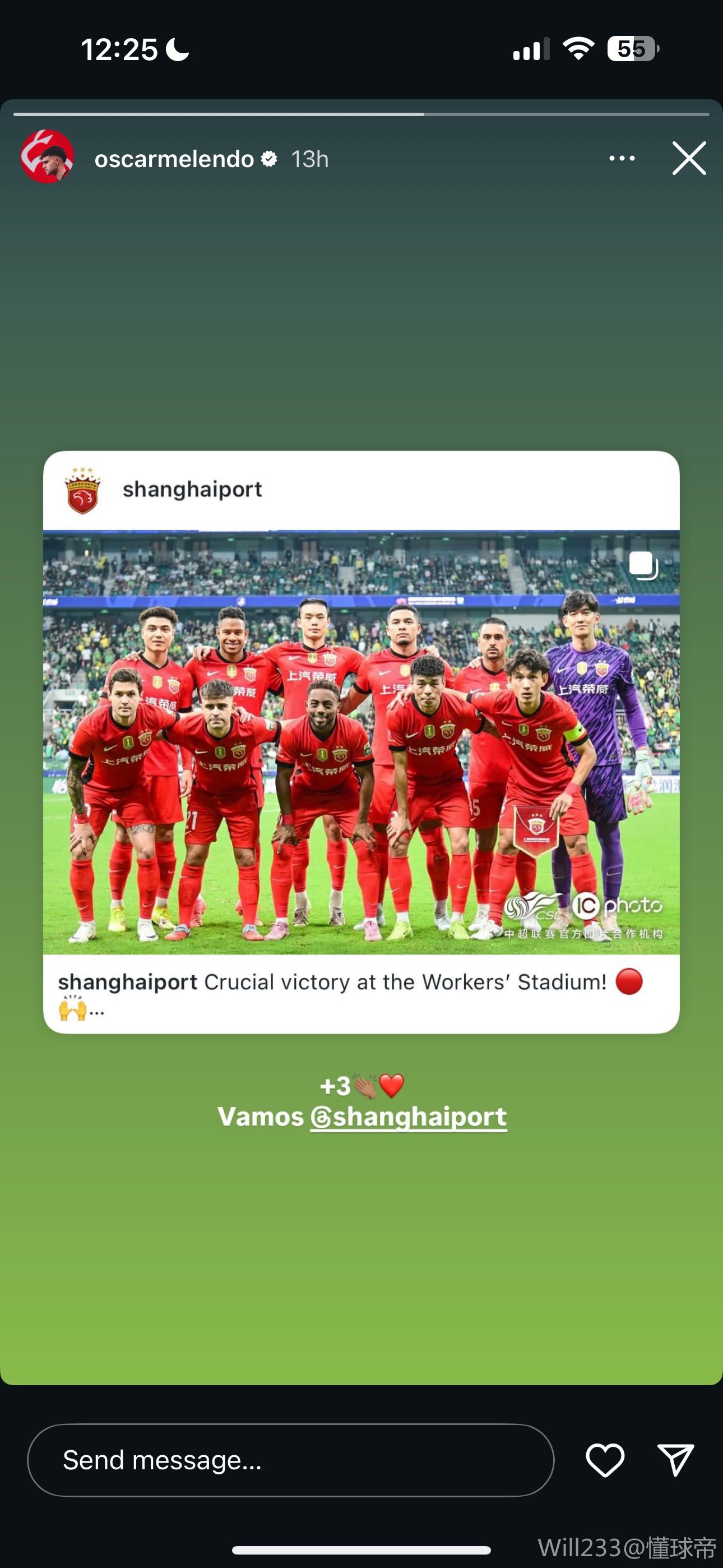
Task: Open the story options menu
Action: coord(622,158)
